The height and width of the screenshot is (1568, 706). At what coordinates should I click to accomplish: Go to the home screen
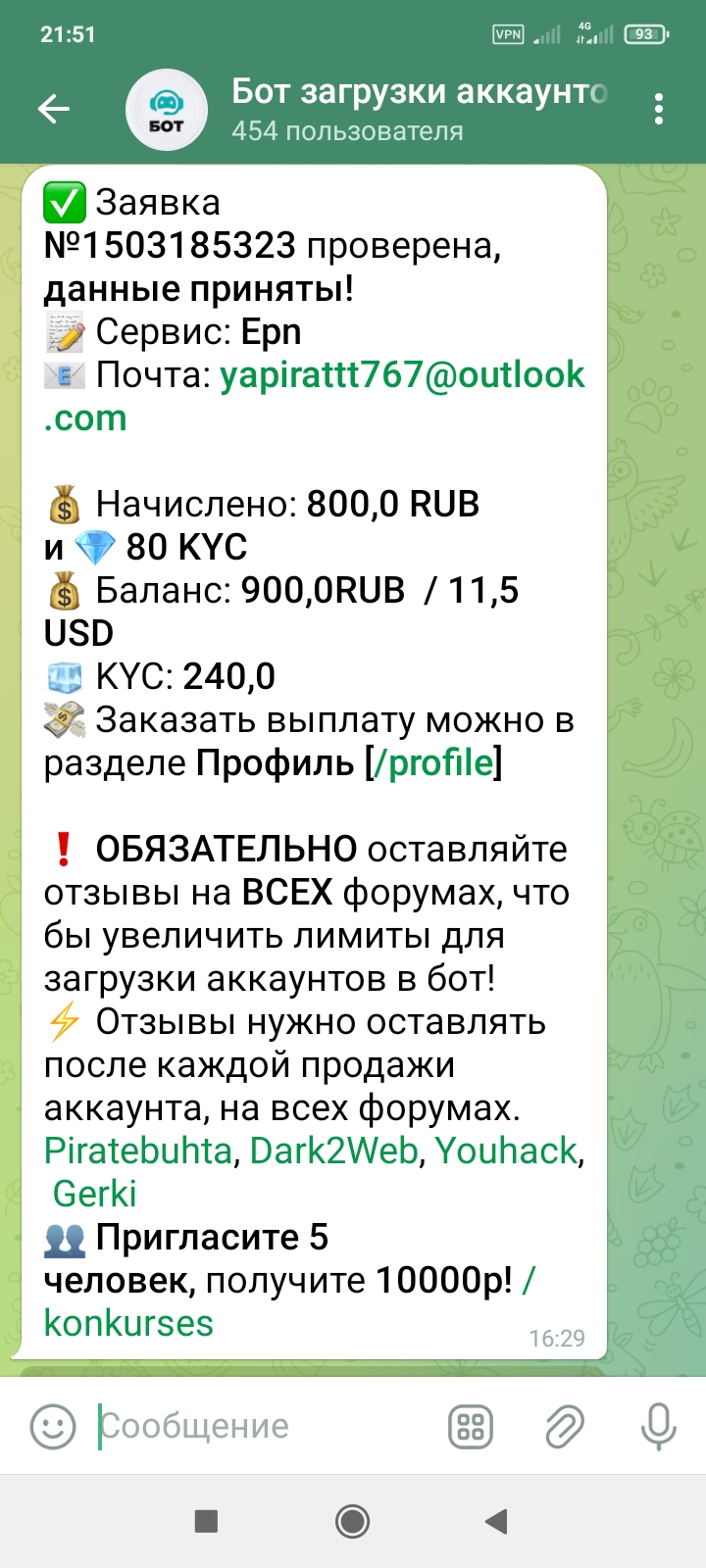pos(352,1521)
